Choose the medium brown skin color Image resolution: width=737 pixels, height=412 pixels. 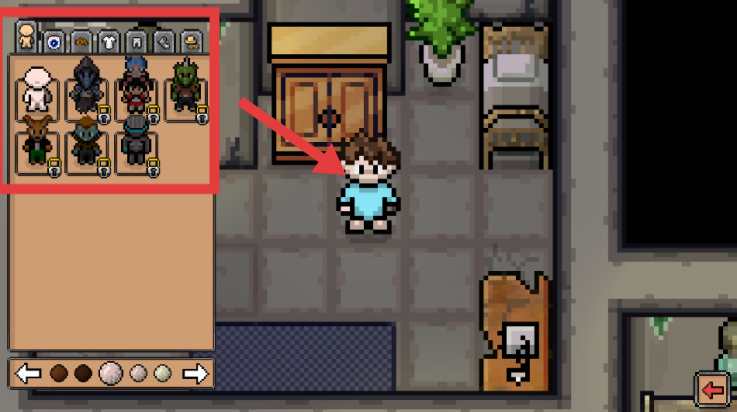61,374
